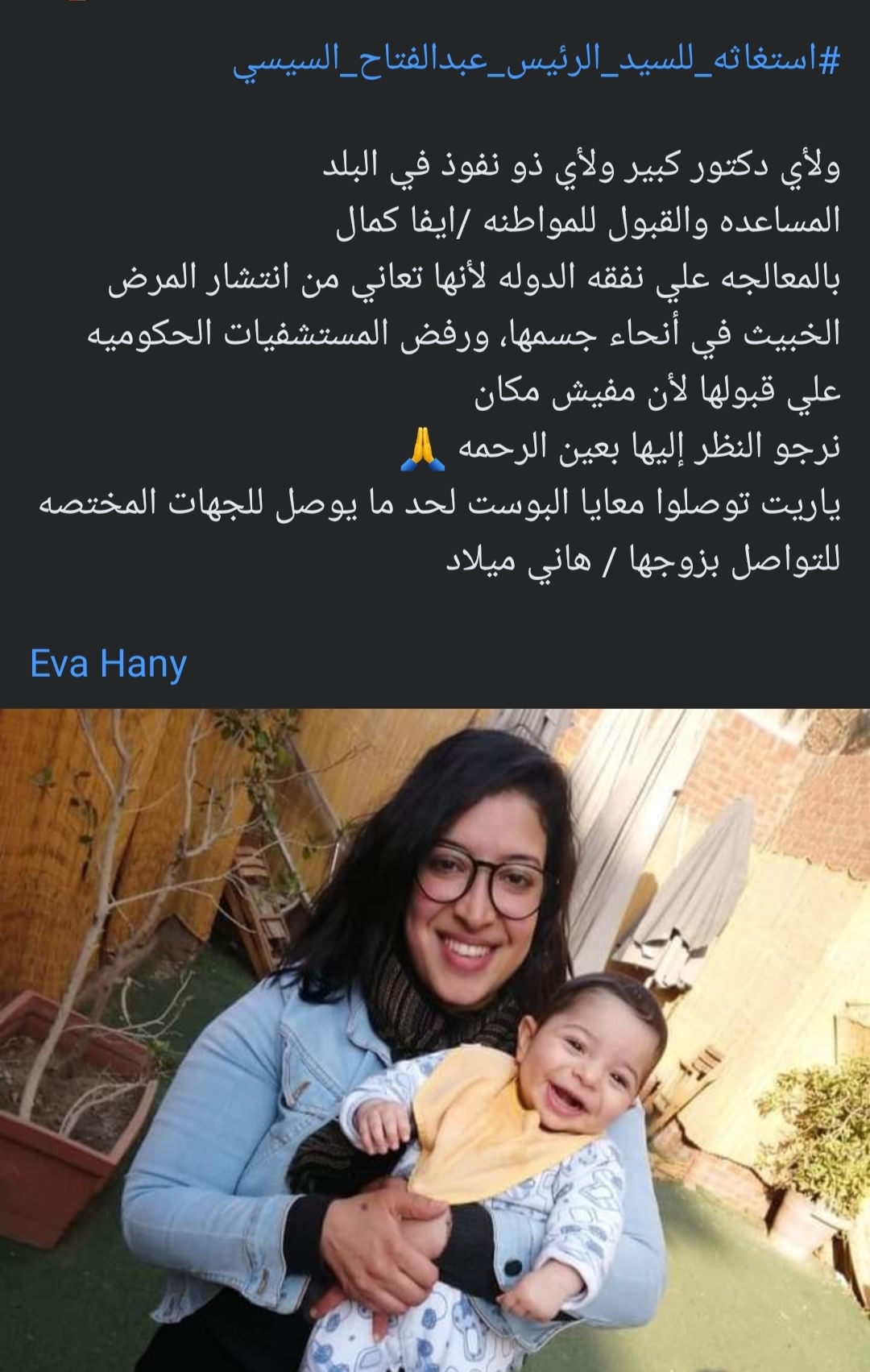Screen dimensions: 870x1372
Task: Open the Sisi appeal hashtag link
Action: click(x=536, y=63)
